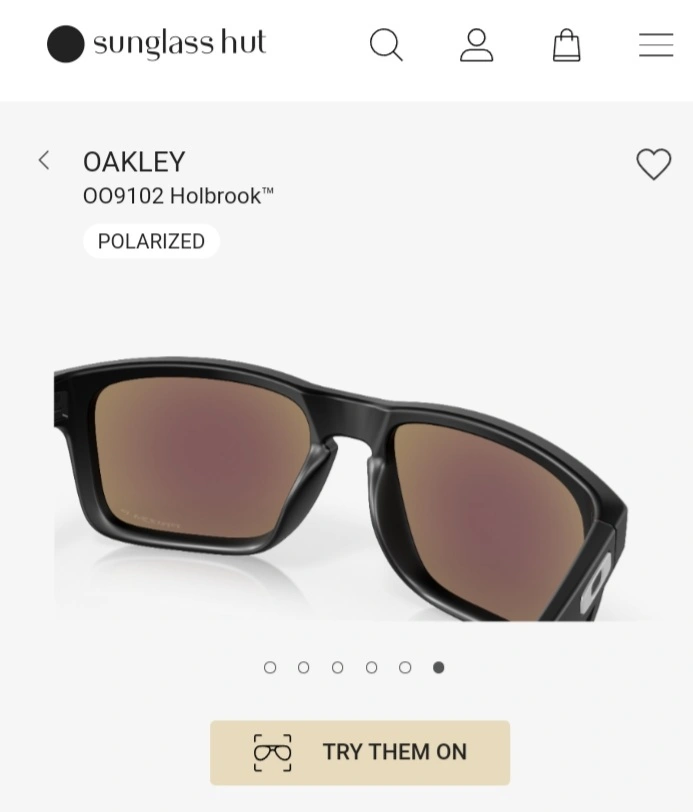Jump to the first image dot
Image resolution: width=693 pixels, height=812 pixels.
pos(270,667)
